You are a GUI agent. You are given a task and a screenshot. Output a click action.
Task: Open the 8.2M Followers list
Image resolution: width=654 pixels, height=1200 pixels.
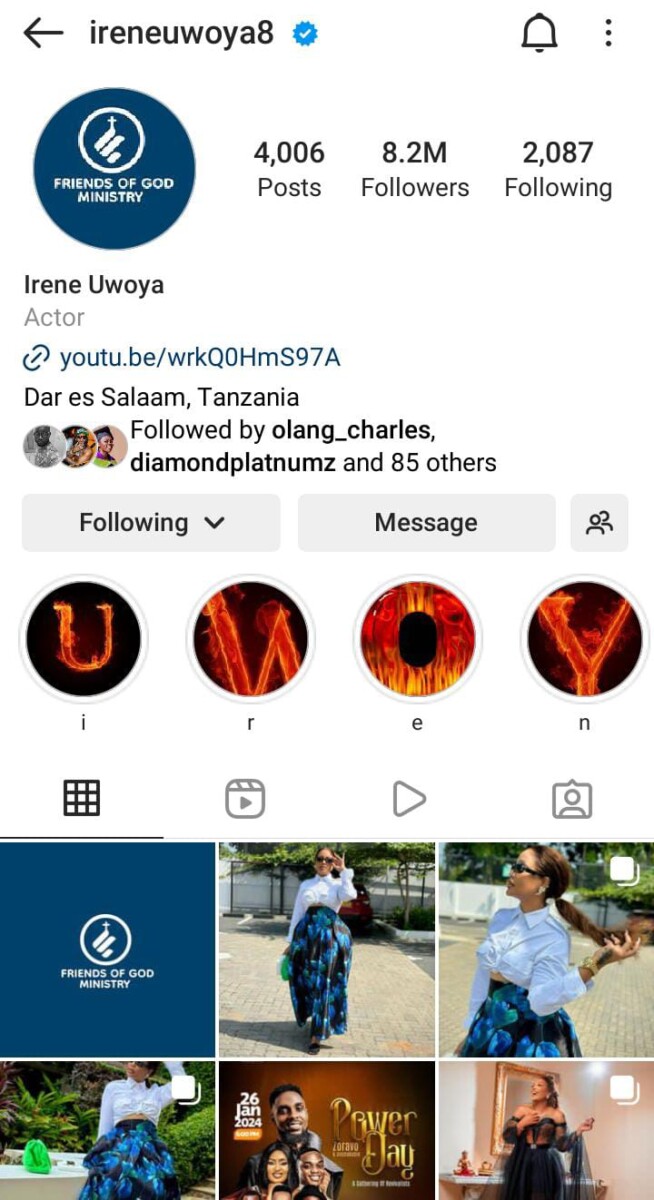click(414, 169)
